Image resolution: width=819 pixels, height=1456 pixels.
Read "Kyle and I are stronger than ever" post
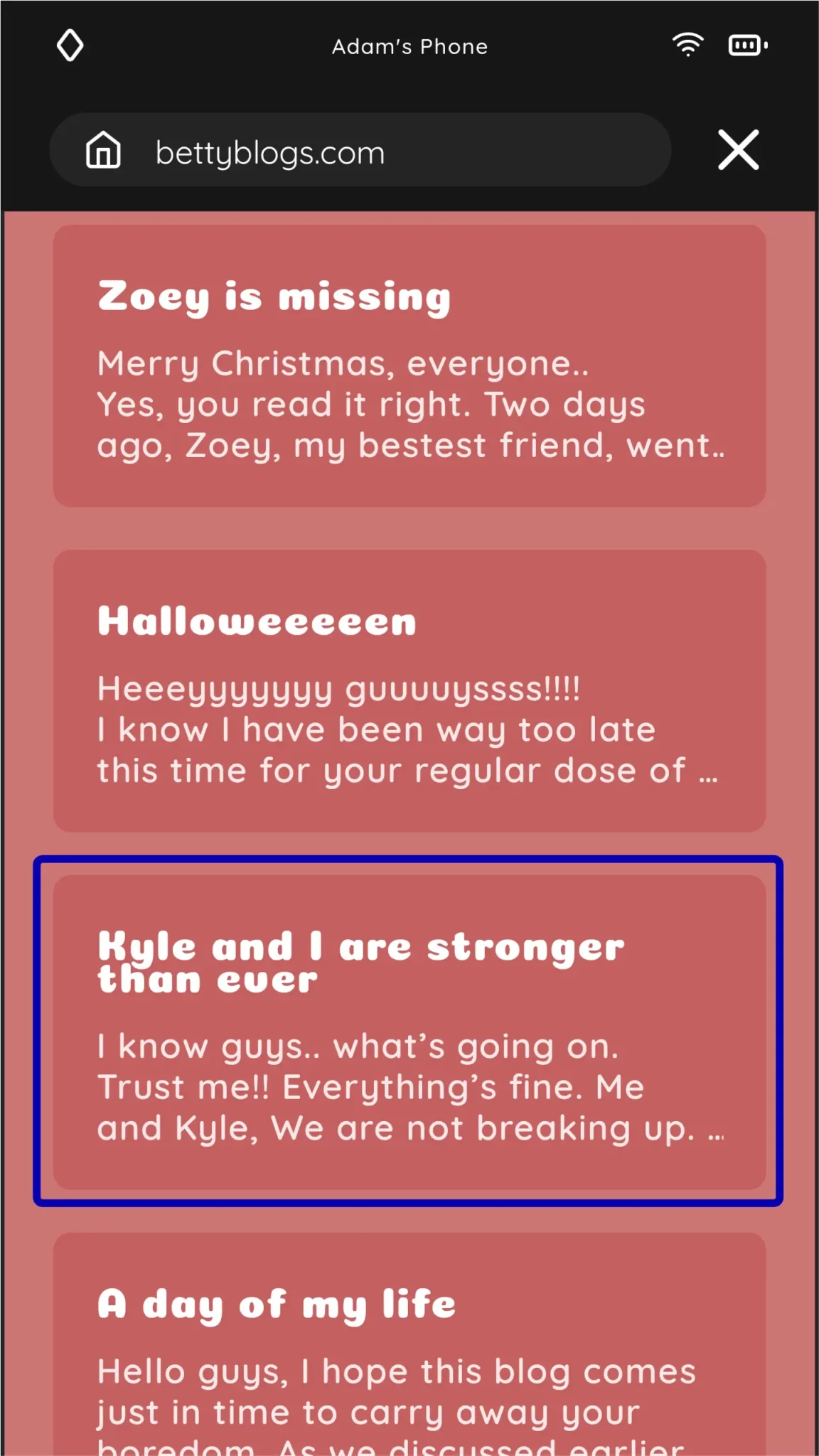pos(409,1032)
